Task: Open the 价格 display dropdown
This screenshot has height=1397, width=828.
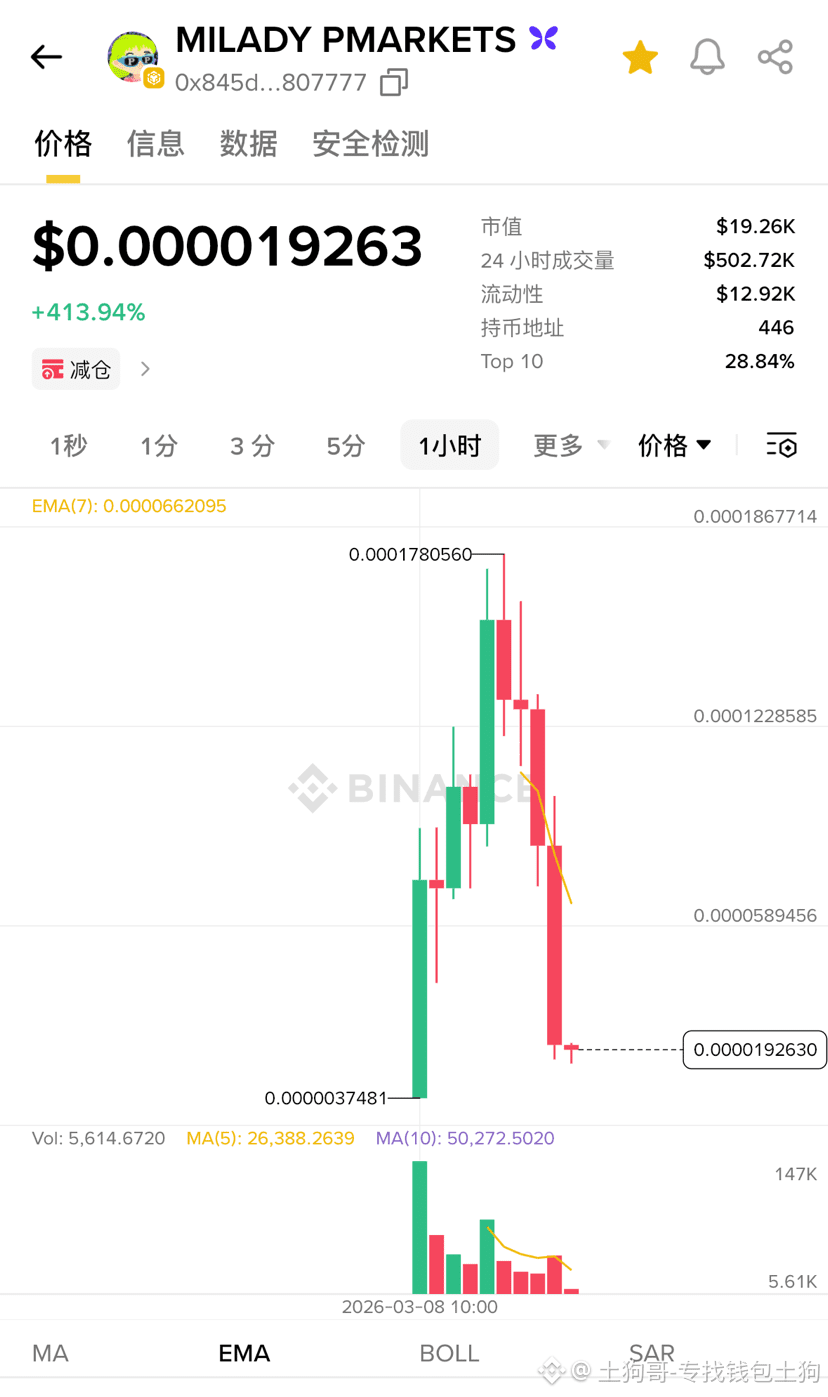Action: (x=675, y=445)
